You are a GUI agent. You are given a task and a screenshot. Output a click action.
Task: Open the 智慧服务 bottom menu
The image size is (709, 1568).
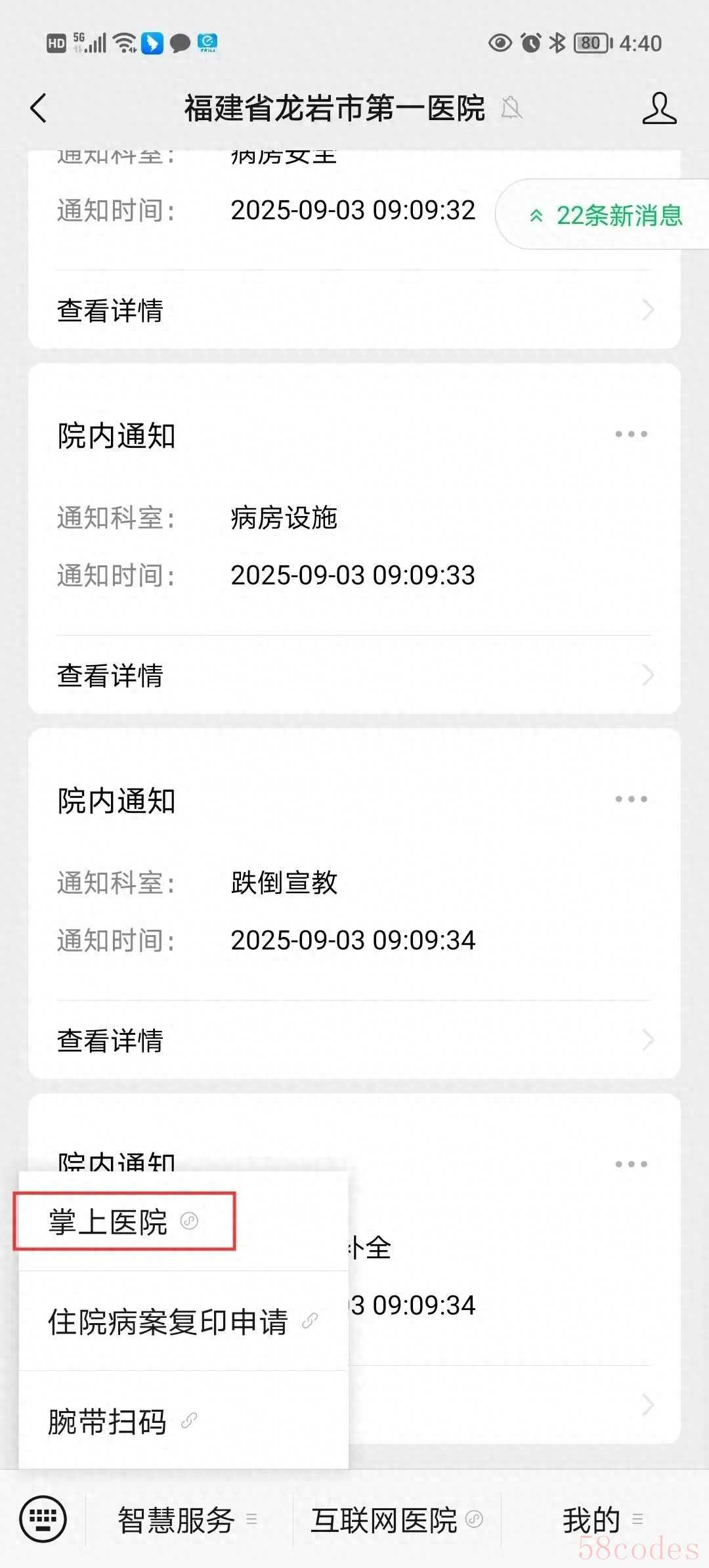click(188, 1519)
